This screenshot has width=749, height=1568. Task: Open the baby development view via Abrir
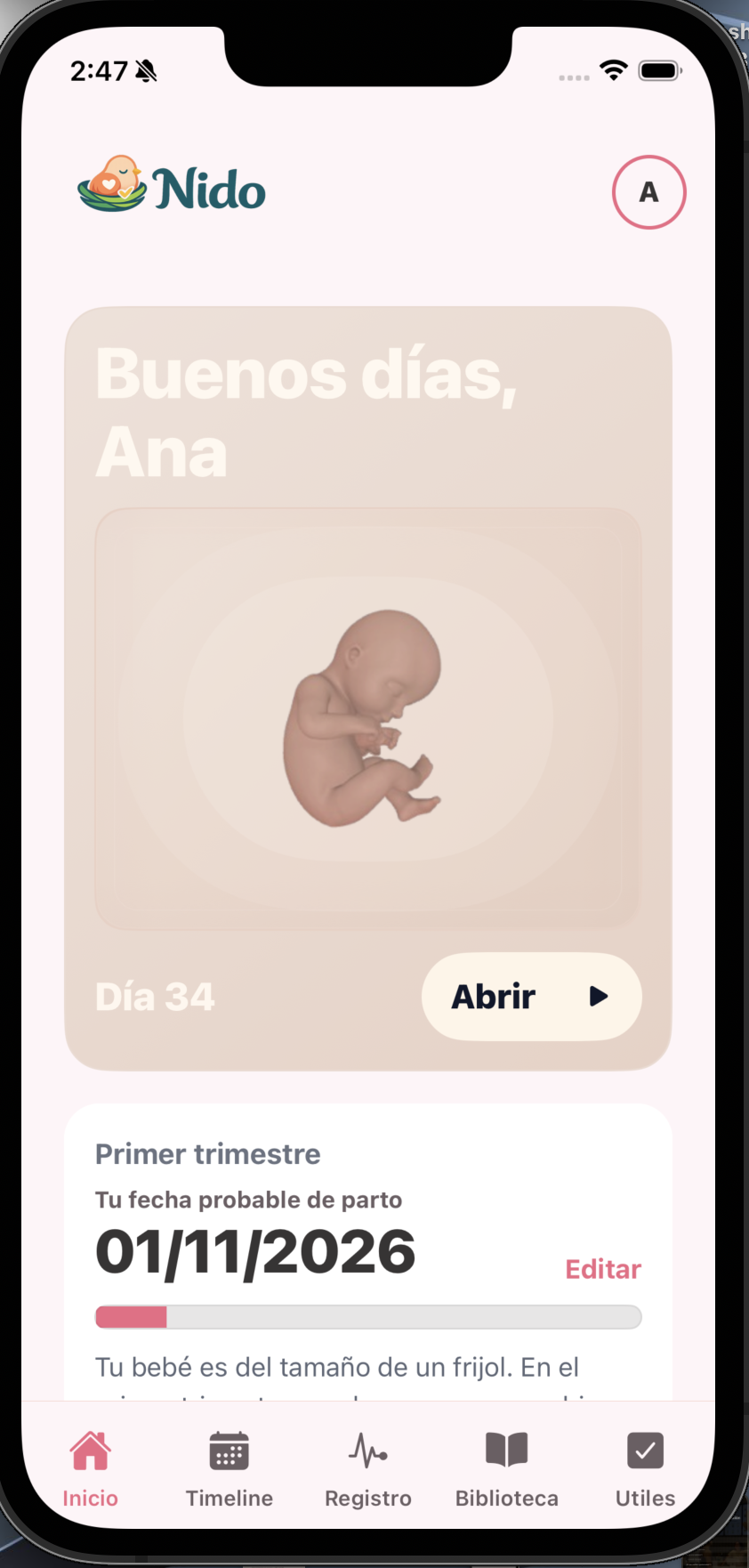[530, 997]
